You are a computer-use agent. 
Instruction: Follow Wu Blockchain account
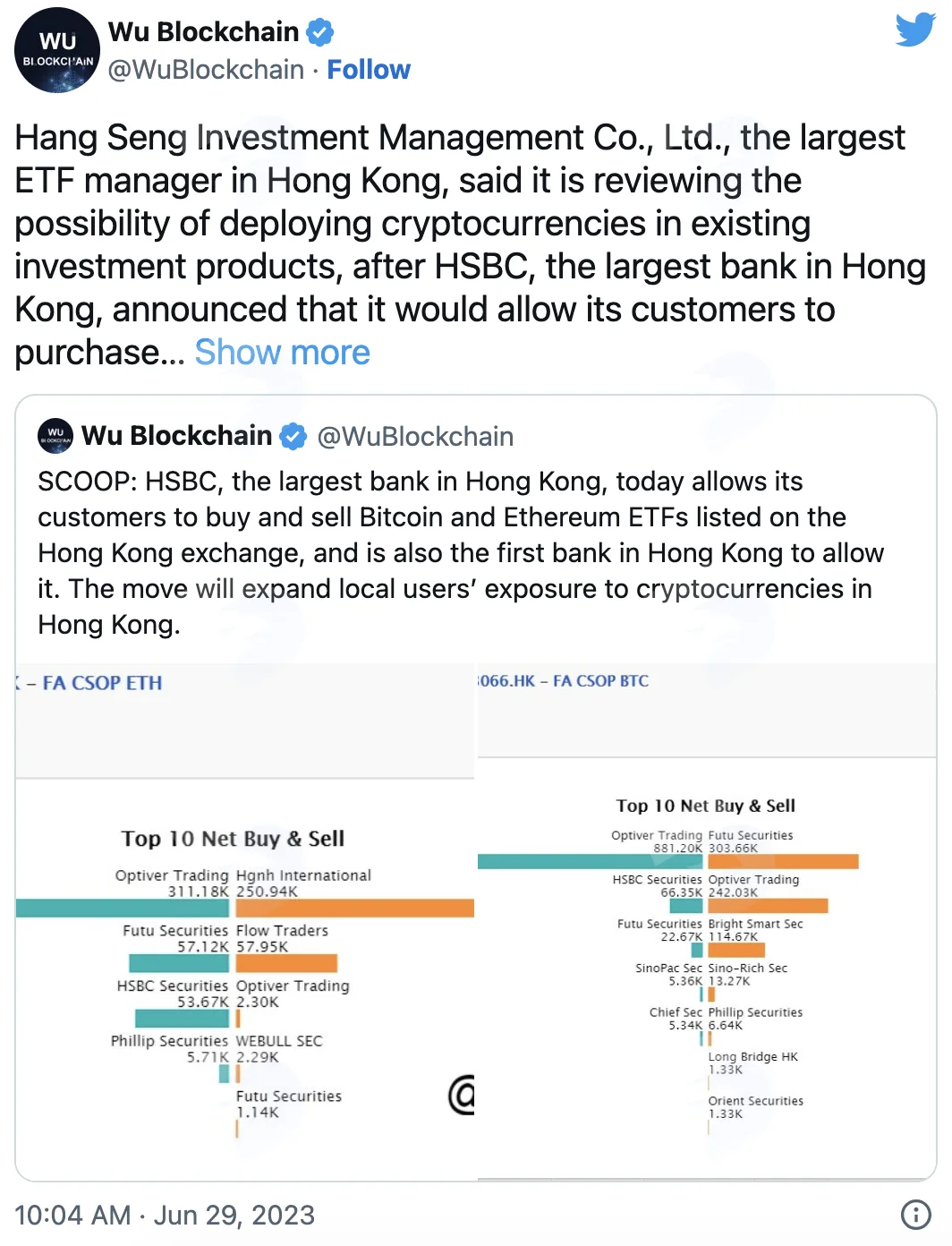369,70
